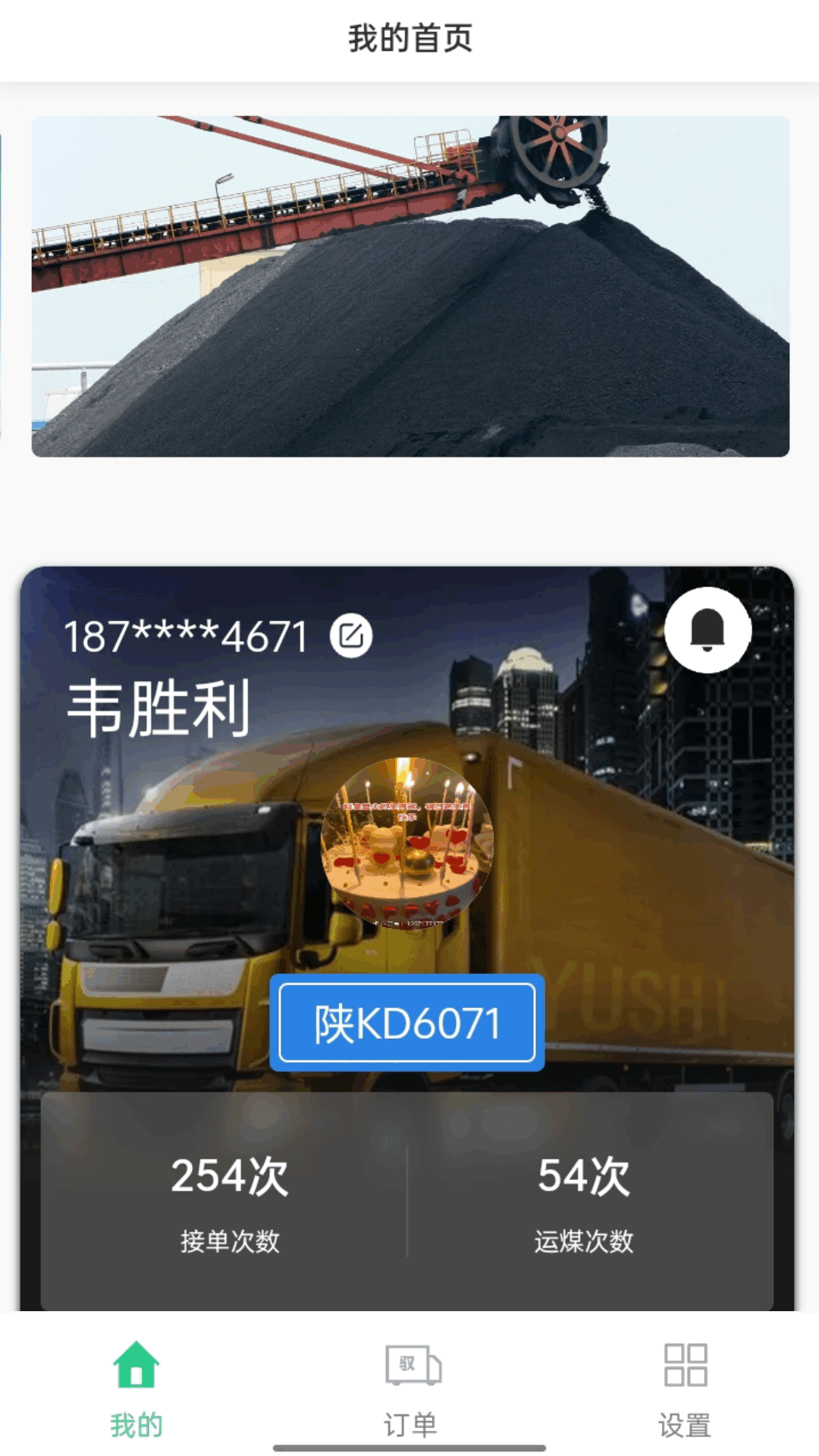Screen dimensions: 819x1456
Task: Open the coal pile banner image
Action: [410, 286]
